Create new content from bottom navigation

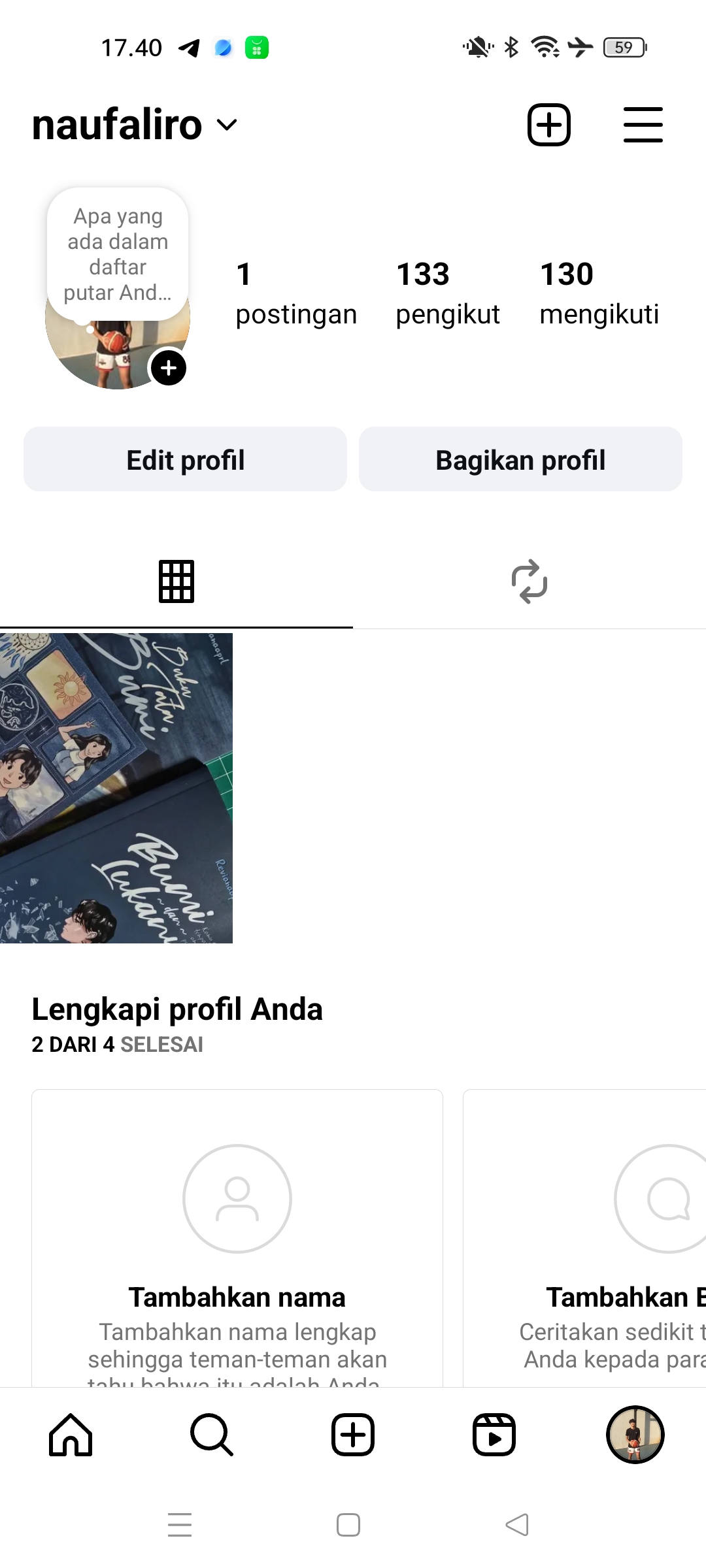click(353, 1435)
